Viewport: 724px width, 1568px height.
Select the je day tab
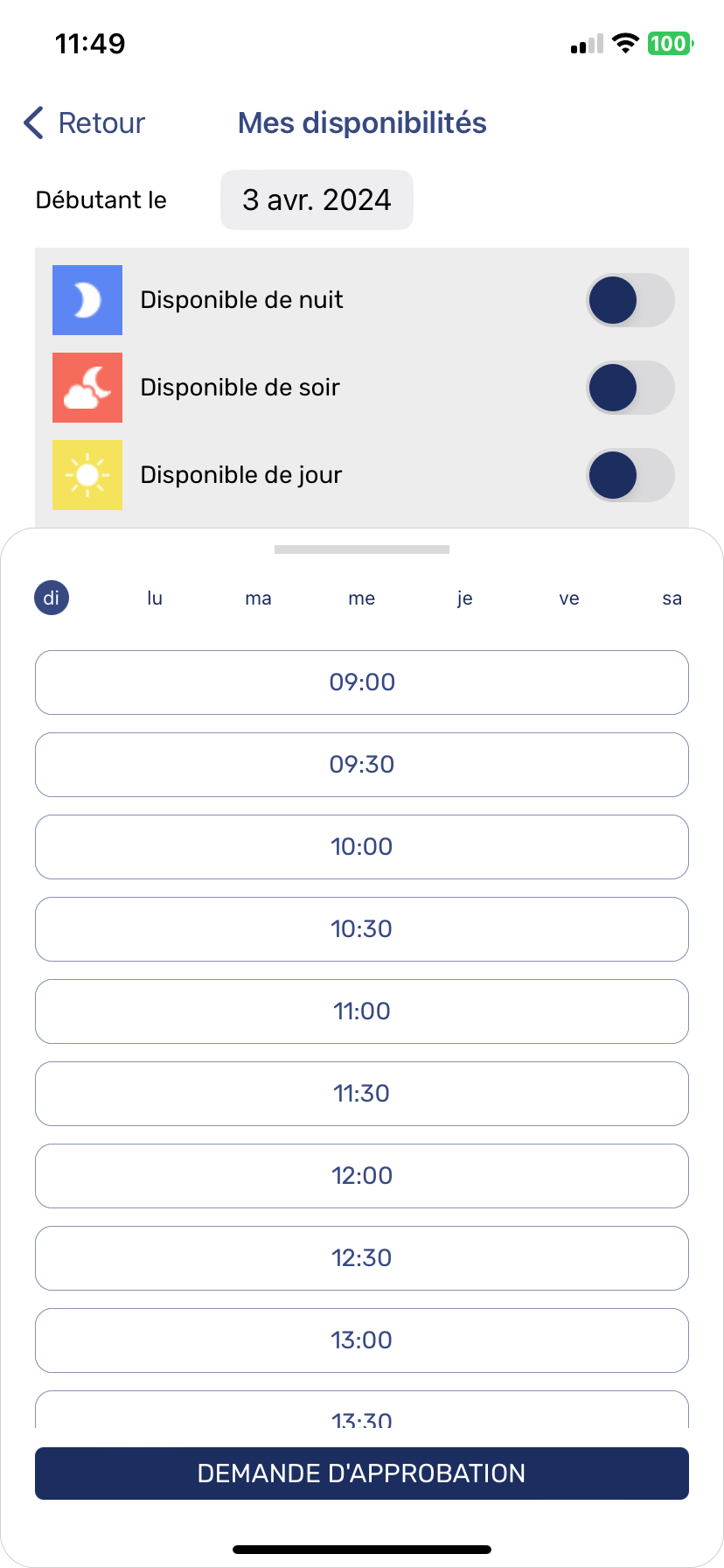click(465, 598)
